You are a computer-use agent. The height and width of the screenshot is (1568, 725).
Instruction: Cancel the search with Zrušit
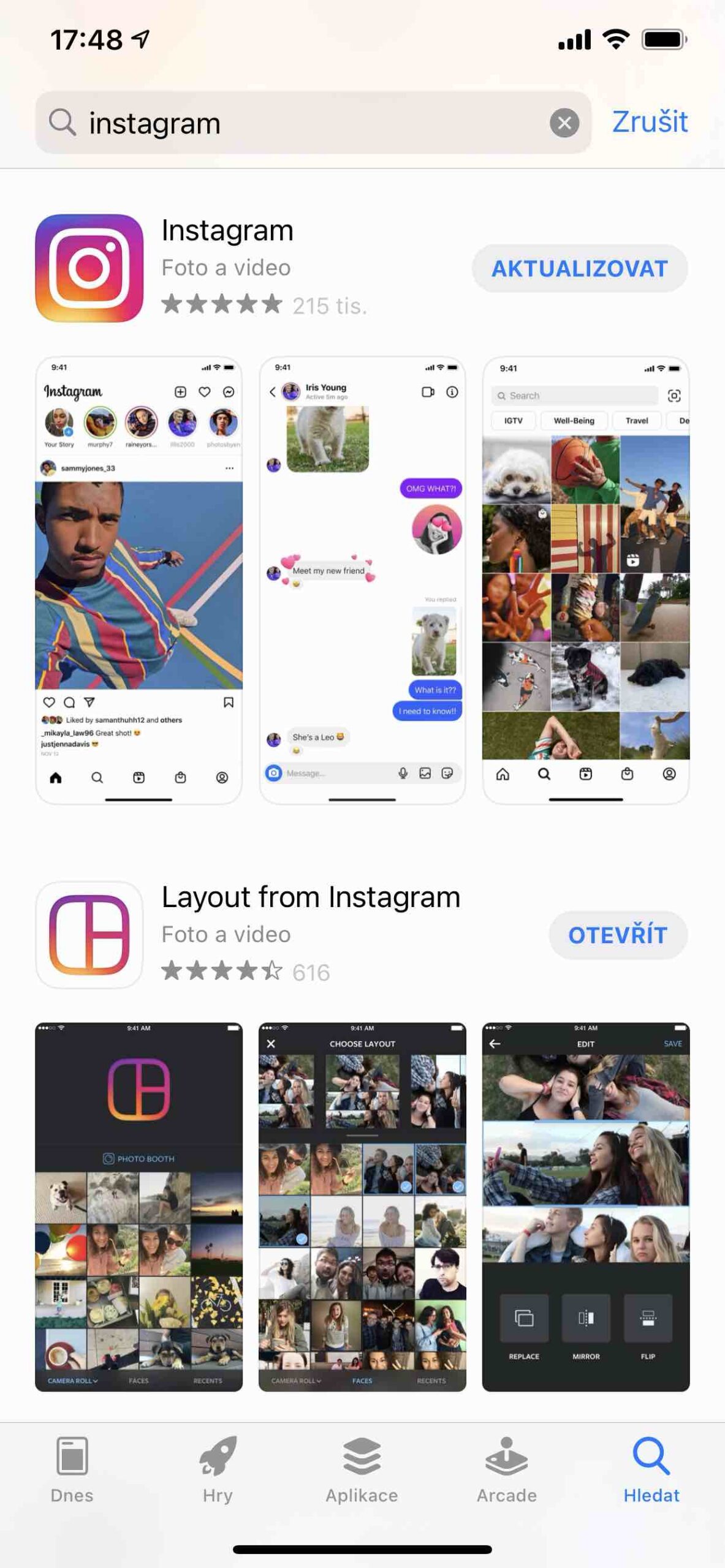tap(649, 122)
